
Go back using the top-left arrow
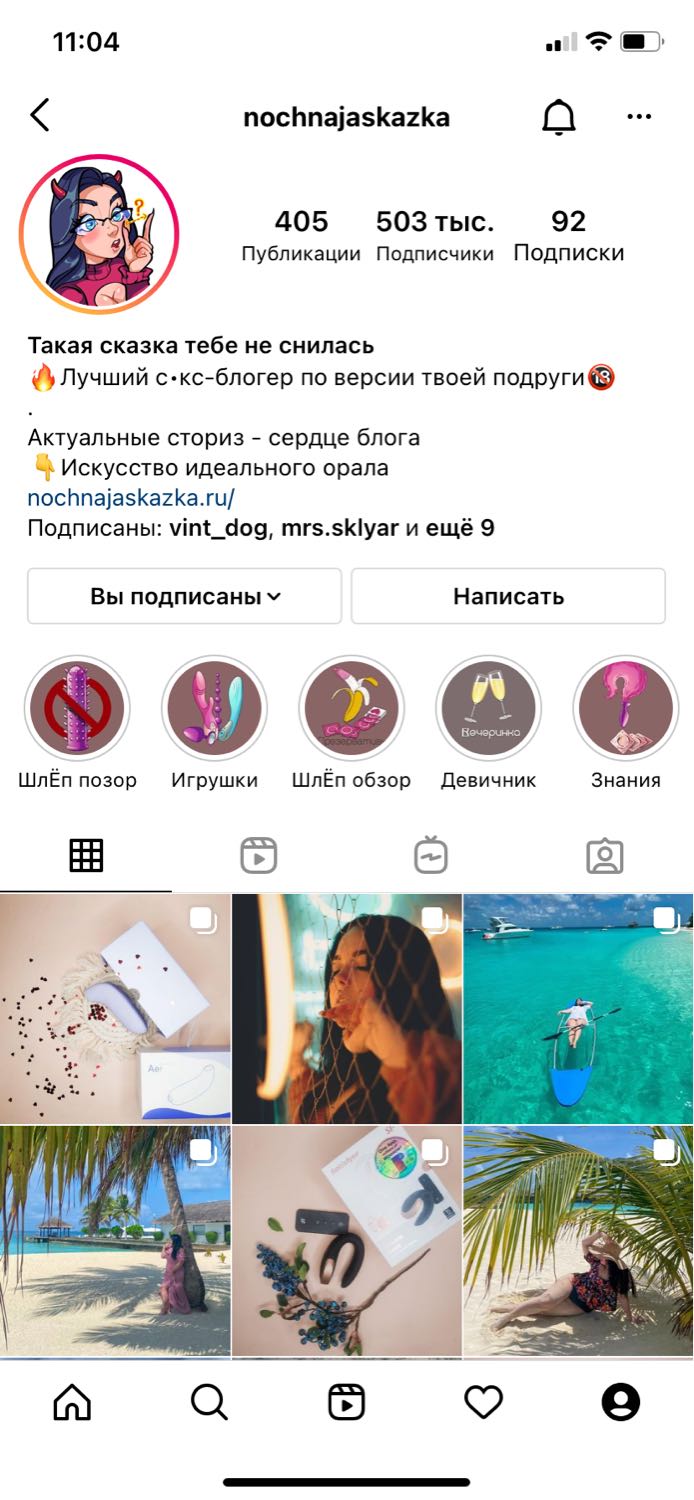pos(39,116)
